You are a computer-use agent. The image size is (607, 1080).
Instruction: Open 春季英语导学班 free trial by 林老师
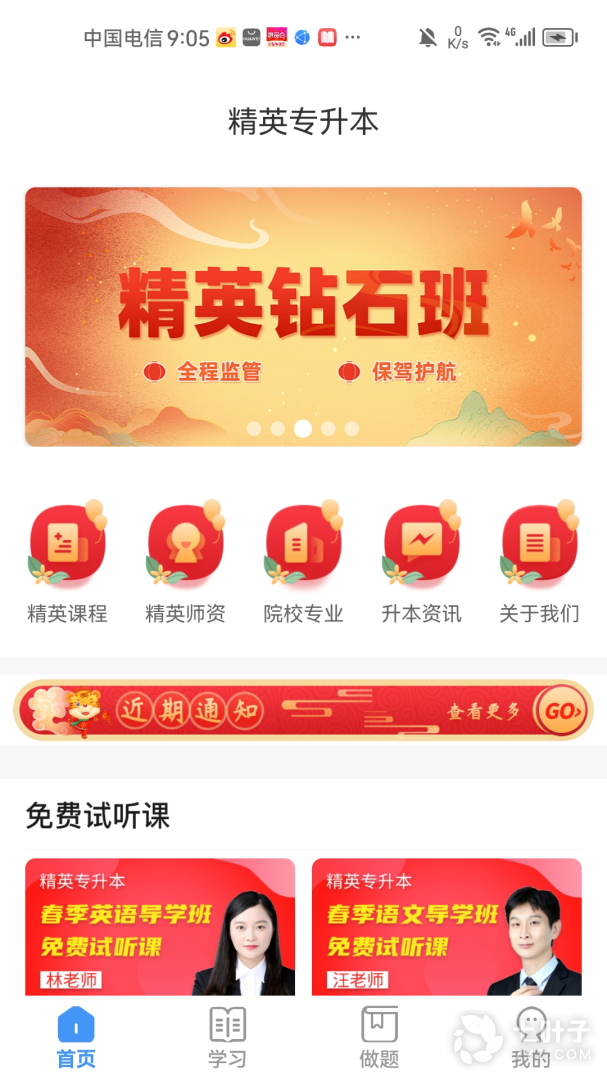160,927
